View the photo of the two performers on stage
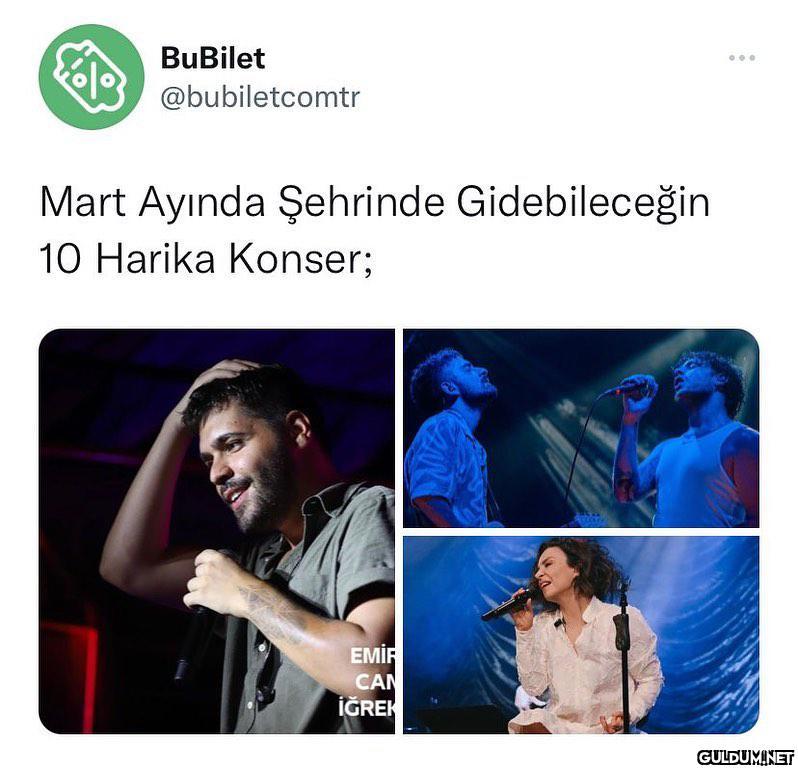Viewport: 798px width, 769px height. pos(581,428)
